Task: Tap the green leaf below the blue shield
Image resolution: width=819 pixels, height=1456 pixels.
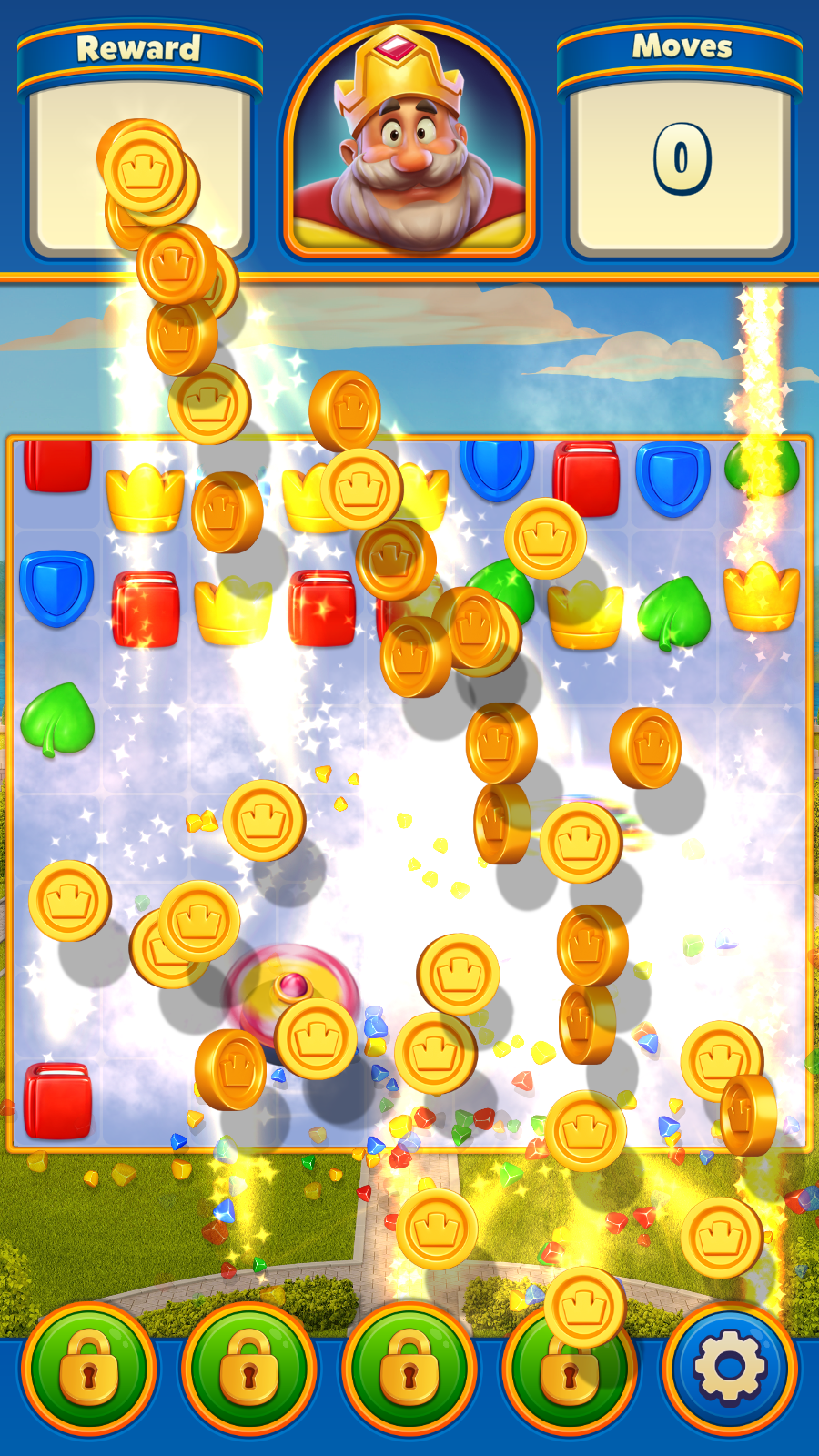Action: (57, 719)
